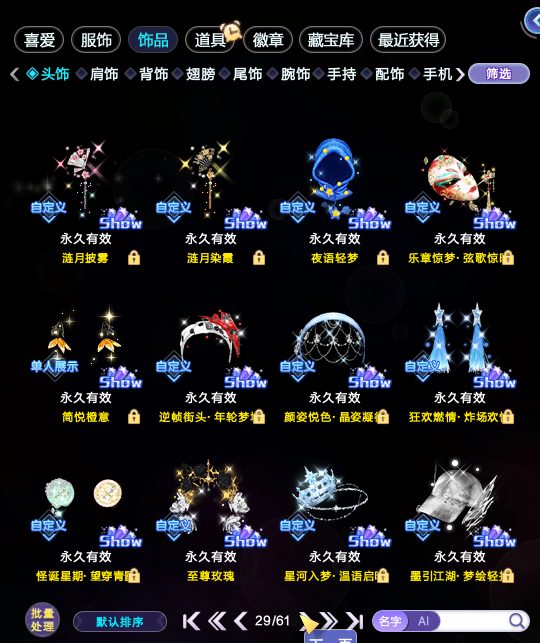
Task: Go to the 藏宝库 tab
Action: (331, 40)
